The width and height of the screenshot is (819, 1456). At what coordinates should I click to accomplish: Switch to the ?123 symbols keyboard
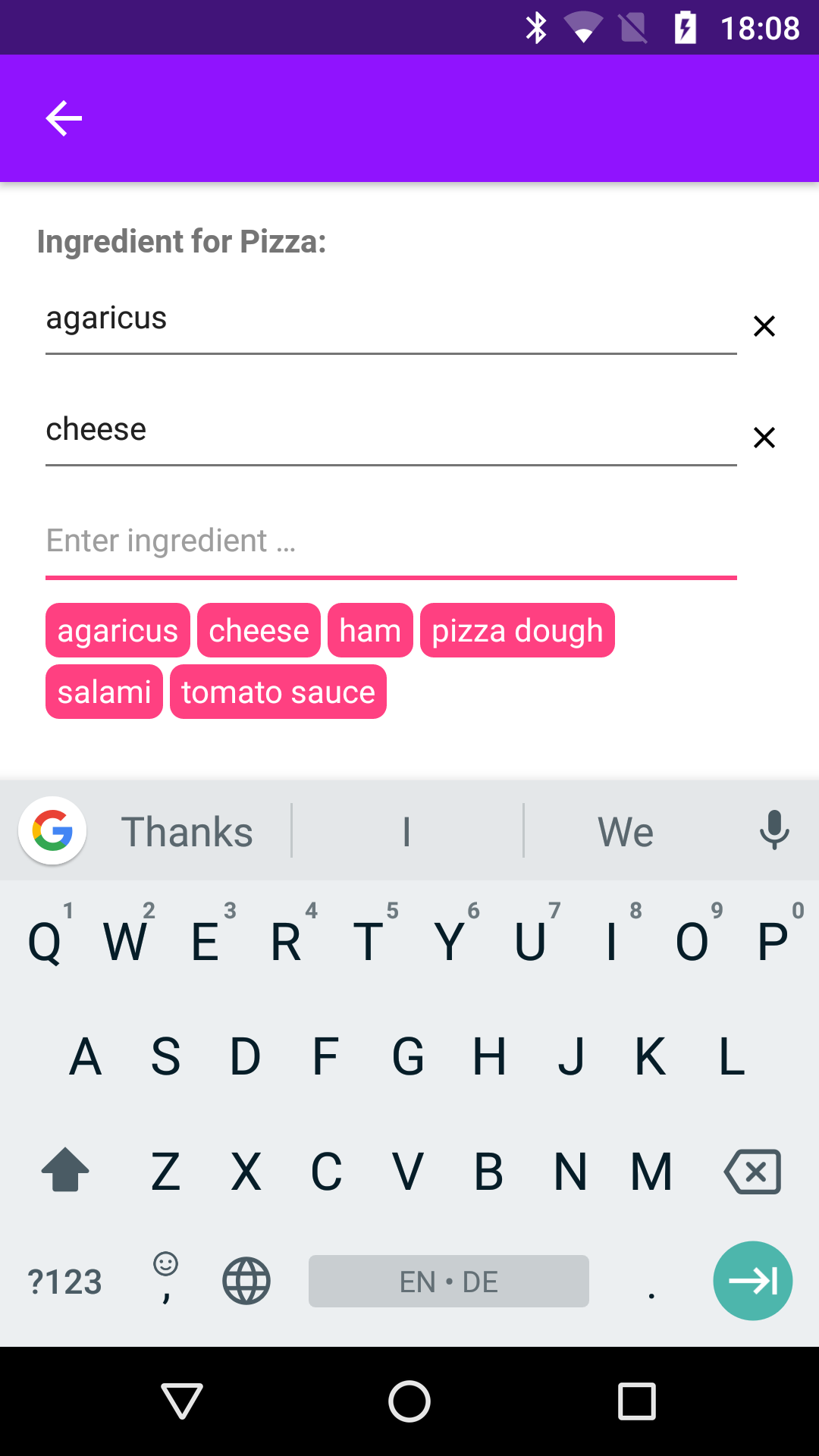(65, 1282)
